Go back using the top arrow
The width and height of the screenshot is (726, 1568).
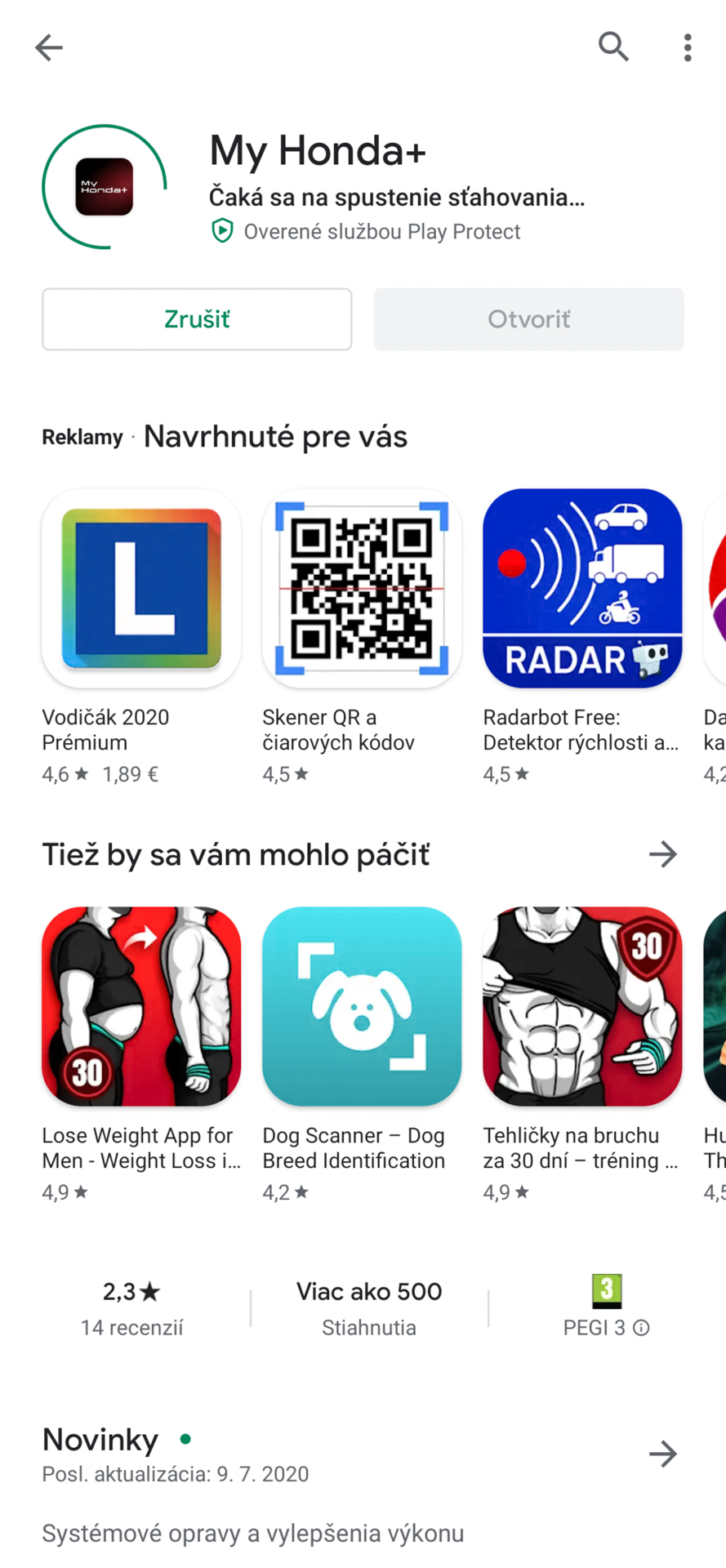[48, 47]
